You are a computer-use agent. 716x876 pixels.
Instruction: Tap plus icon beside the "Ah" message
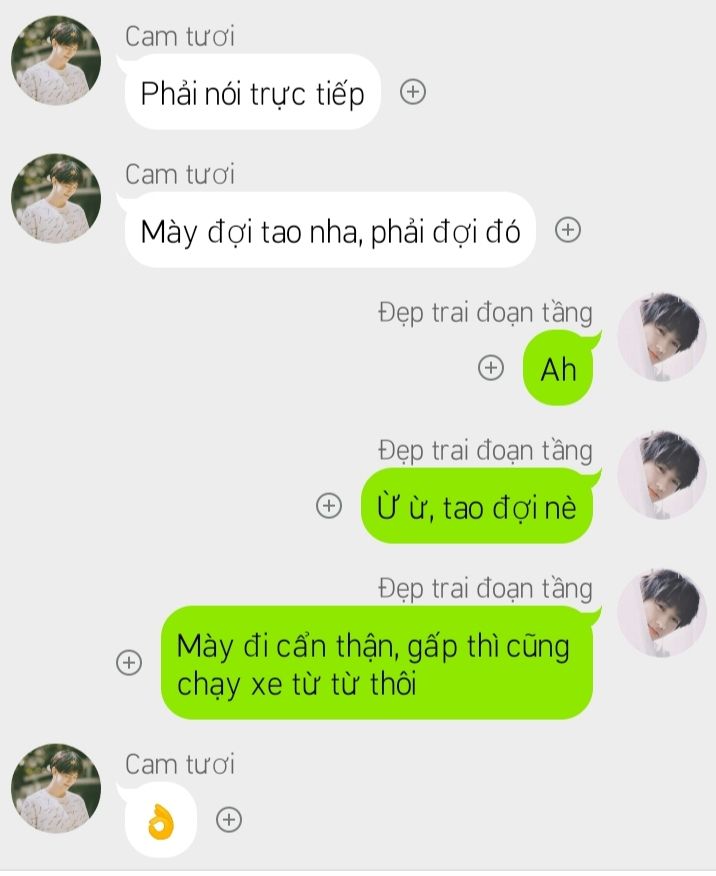pos(490,368)
